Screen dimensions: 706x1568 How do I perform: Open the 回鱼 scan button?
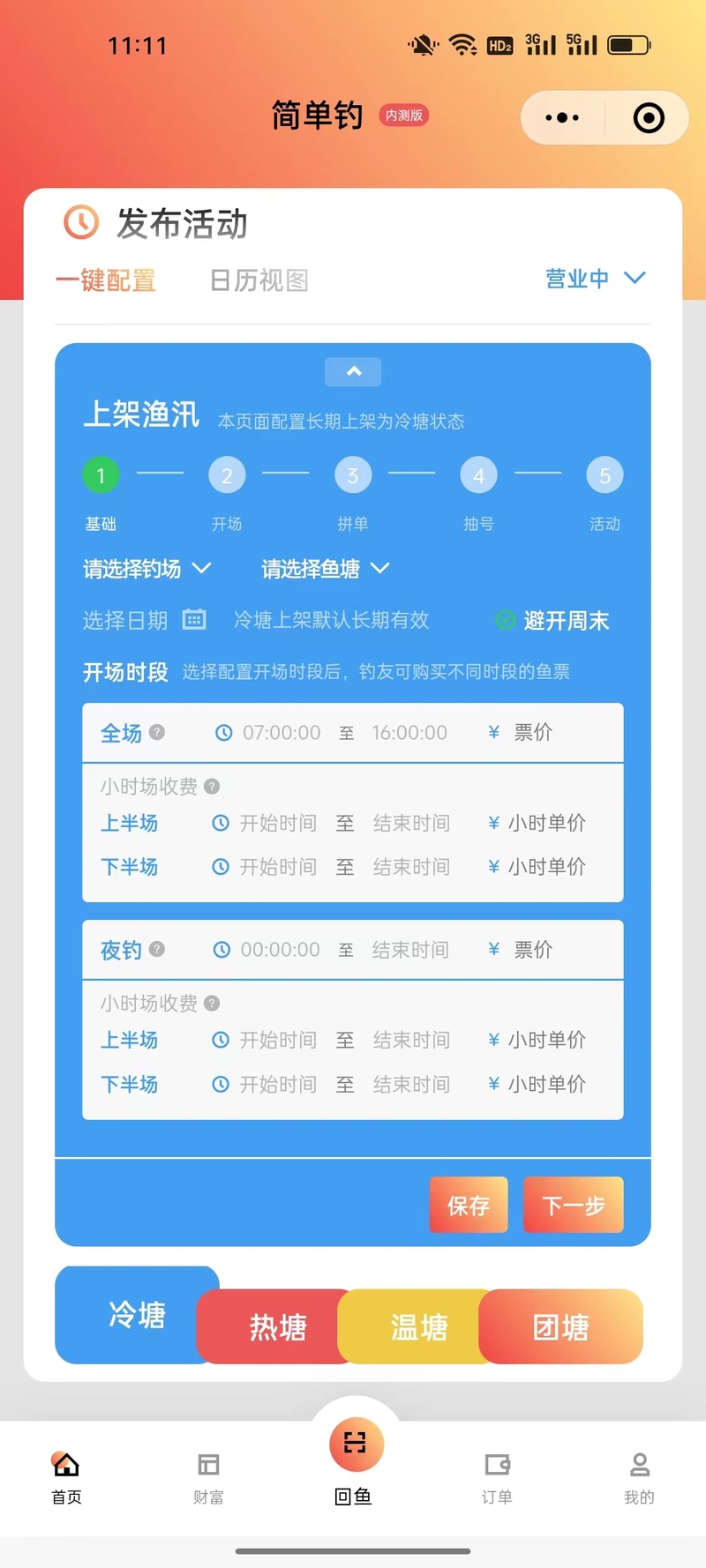pos(355,1445)
